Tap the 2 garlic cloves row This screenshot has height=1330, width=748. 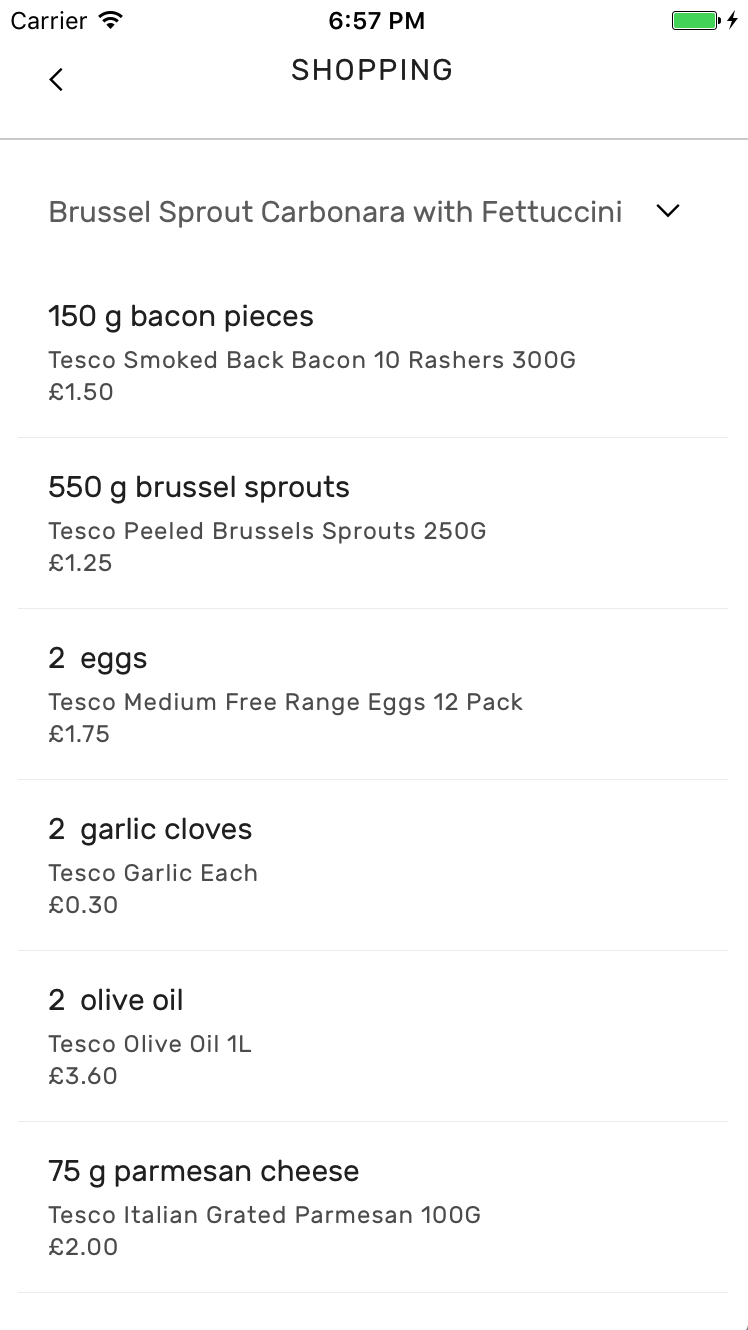372,865
